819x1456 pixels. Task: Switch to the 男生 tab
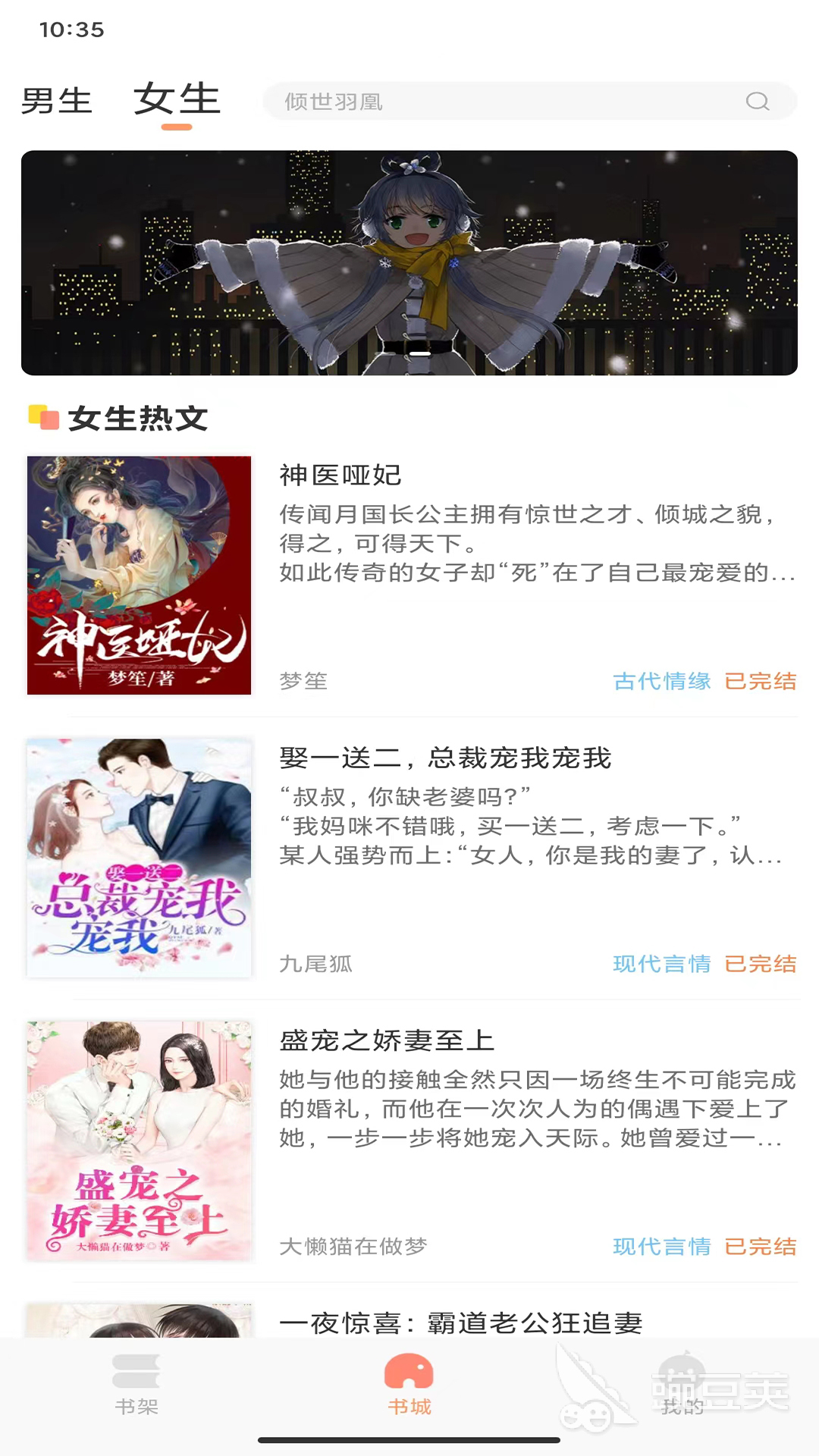tap(57, 101)
